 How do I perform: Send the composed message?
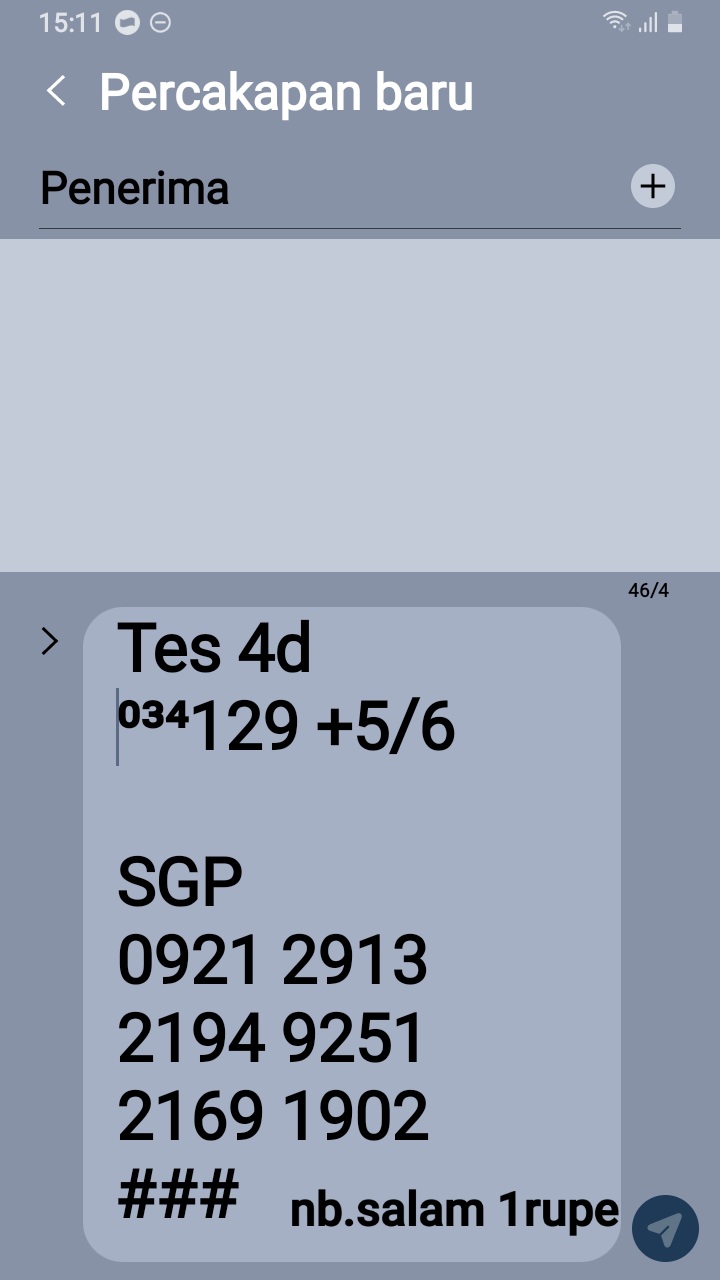665,1228
